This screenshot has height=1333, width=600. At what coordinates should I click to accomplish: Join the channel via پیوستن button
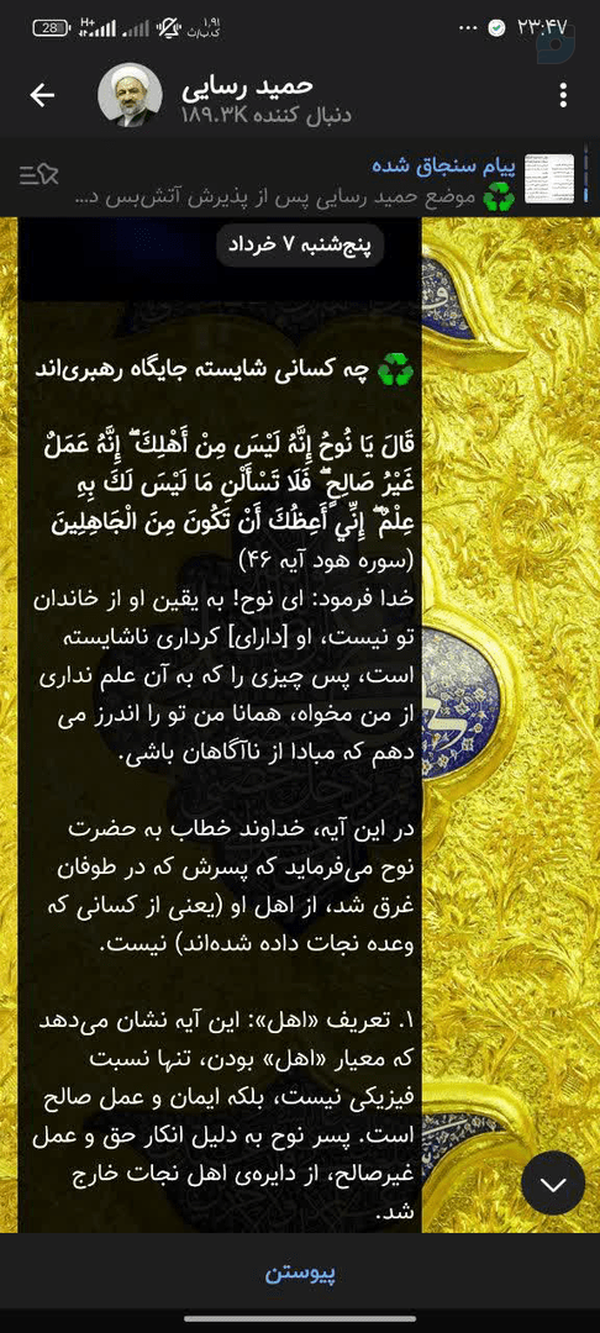(300, 1274)
